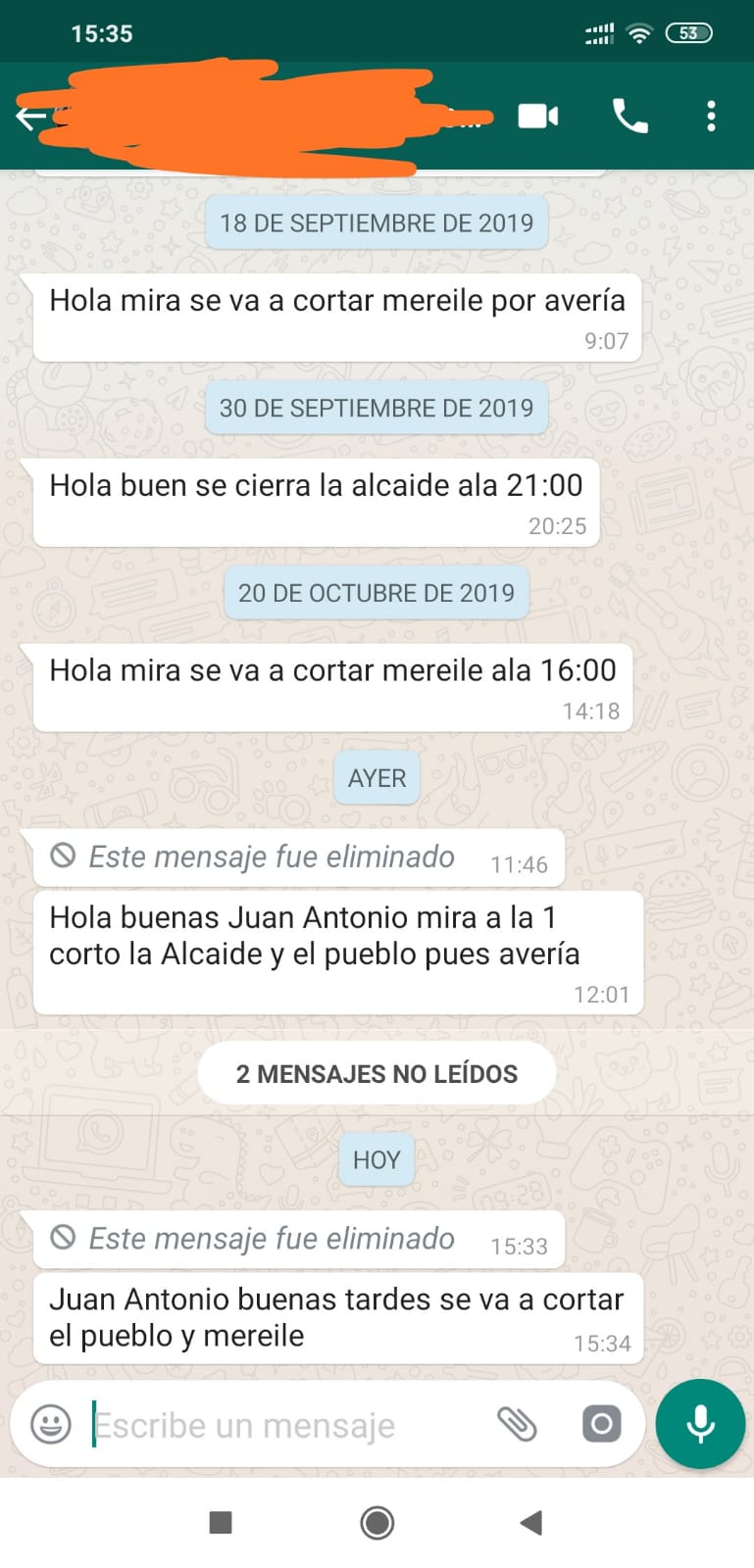Focus the 'Escribe un mensaje' text field

tap(284, 1425)
